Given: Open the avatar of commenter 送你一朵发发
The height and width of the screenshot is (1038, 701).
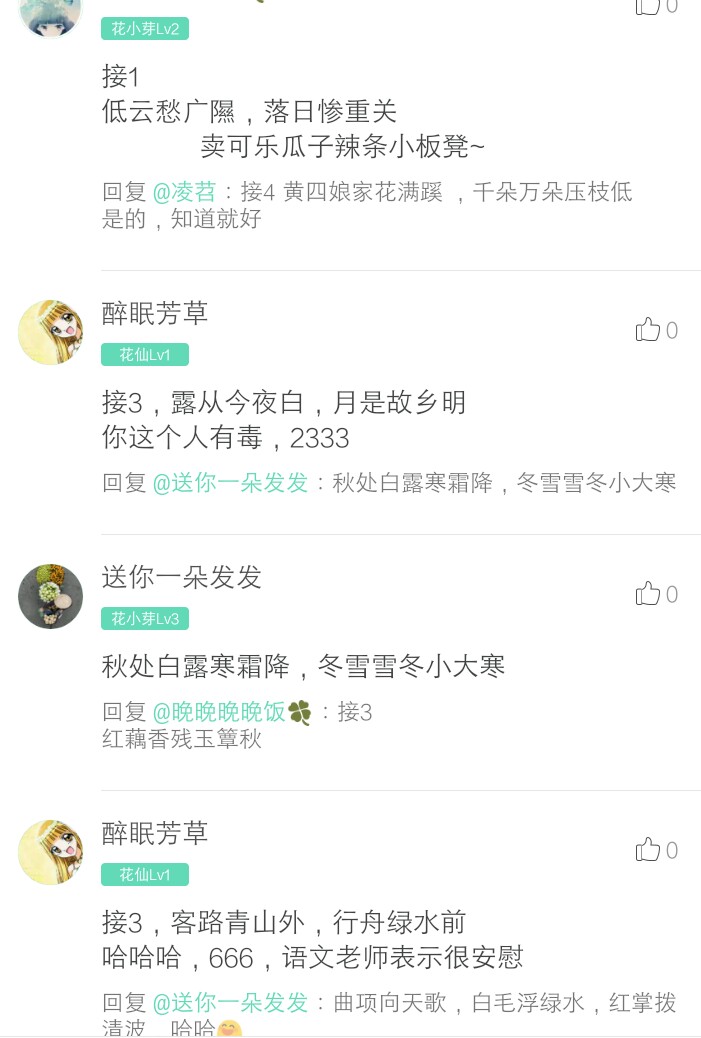Looking at the screenshot, I should coord(50,596).
